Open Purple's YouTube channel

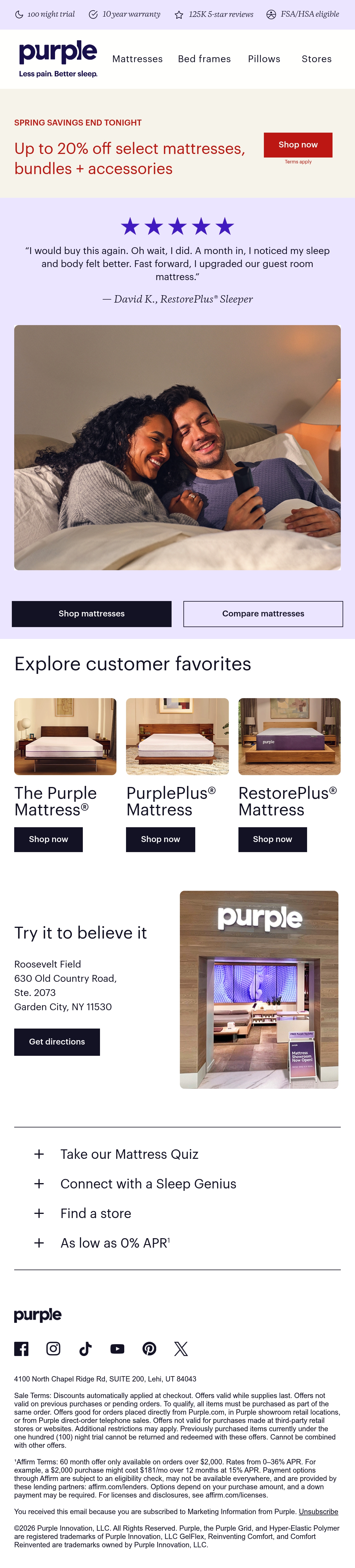point(117,1349)
